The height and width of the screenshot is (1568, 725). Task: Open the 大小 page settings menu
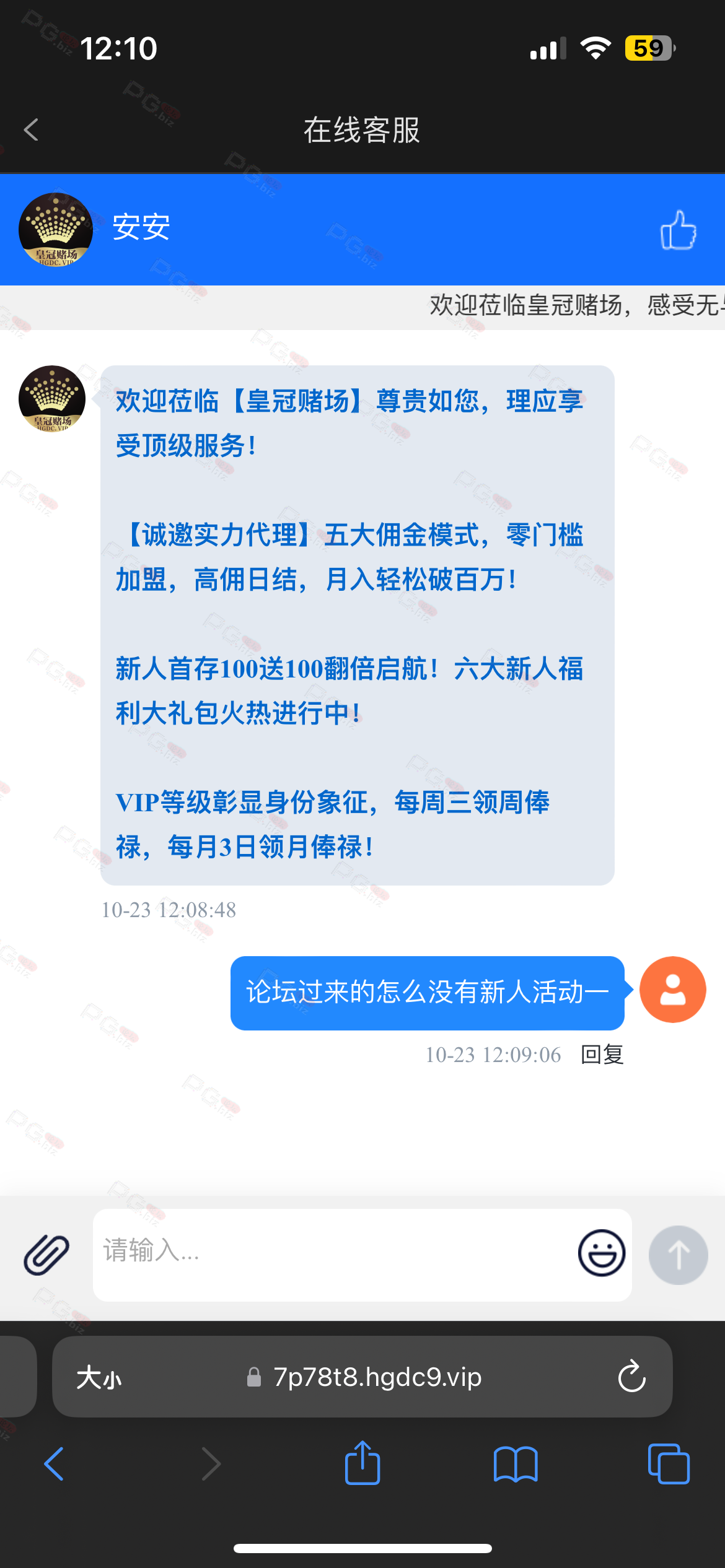(99, 1378)
